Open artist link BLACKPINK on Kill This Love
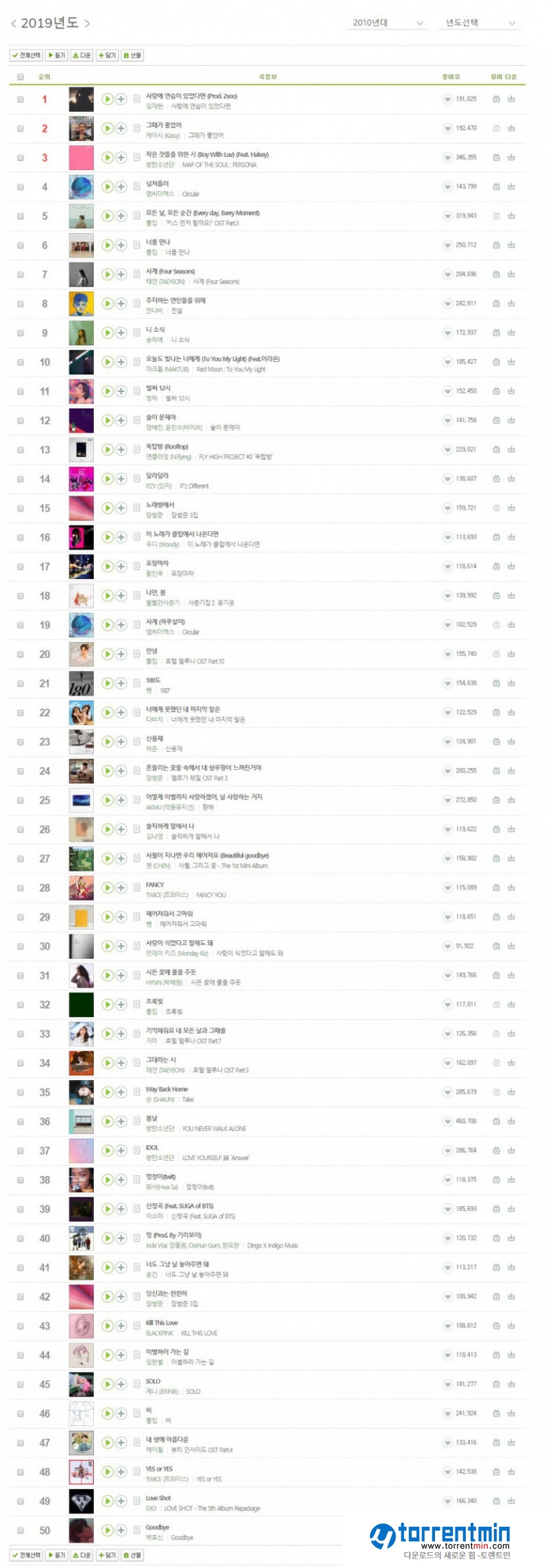The width and height of the screenshot is (548, 1568). coord(159,1333)
